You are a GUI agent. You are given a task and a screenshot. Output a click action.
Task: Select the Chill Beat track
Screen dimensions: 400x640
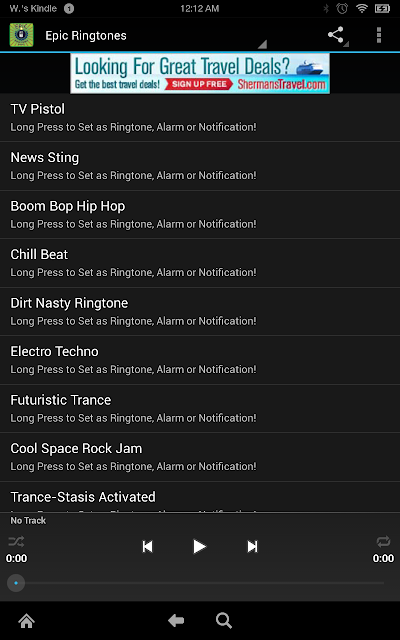click(x=200, y=263)
